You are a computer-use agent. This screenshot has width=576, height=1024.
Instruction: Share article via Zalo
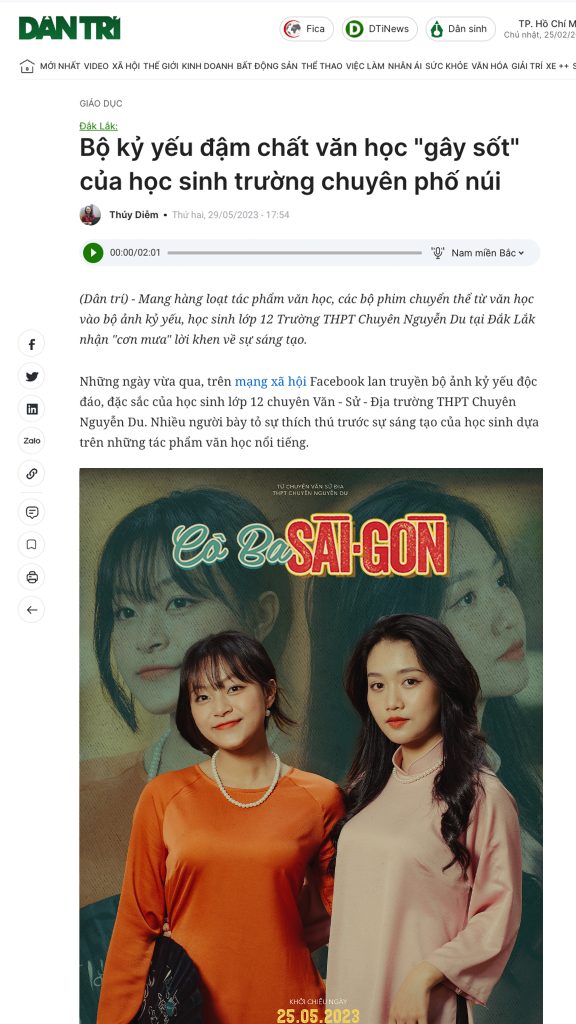pyautogui.click(x=31, y=441)
